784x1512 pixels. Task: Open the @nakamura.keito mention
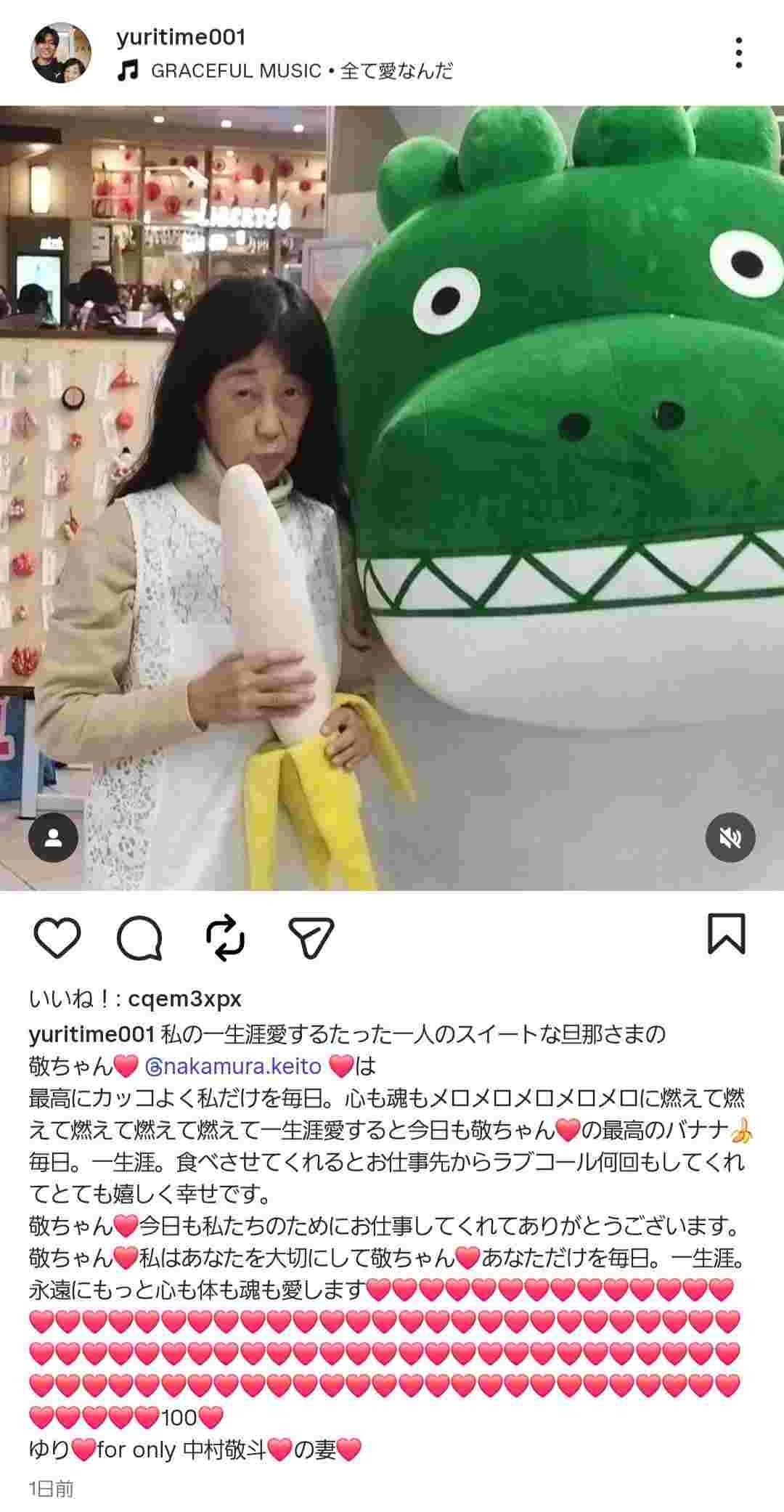[x=234, y=1066]
